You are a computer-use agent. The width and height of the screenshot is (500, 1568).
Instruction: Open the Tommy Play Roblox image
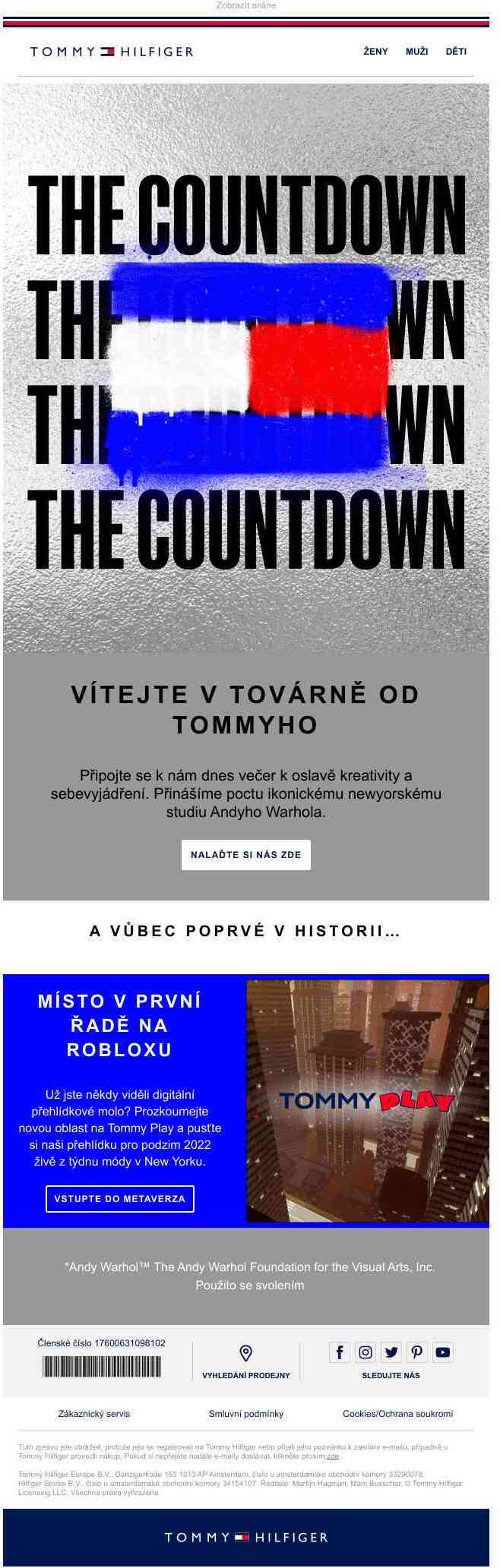(x=367, y=1100)
